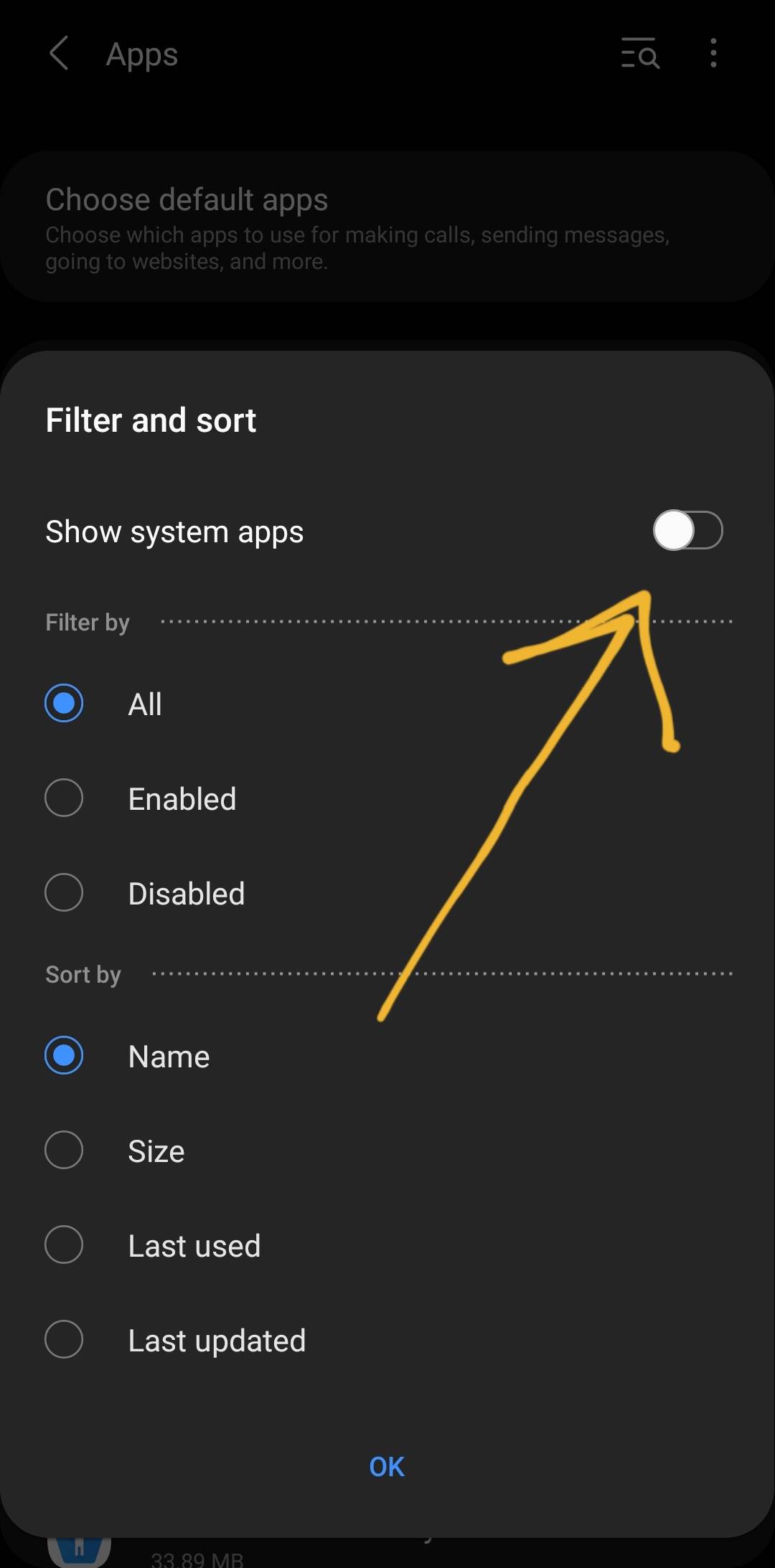Sort apps by Size

pos(65,1151)
